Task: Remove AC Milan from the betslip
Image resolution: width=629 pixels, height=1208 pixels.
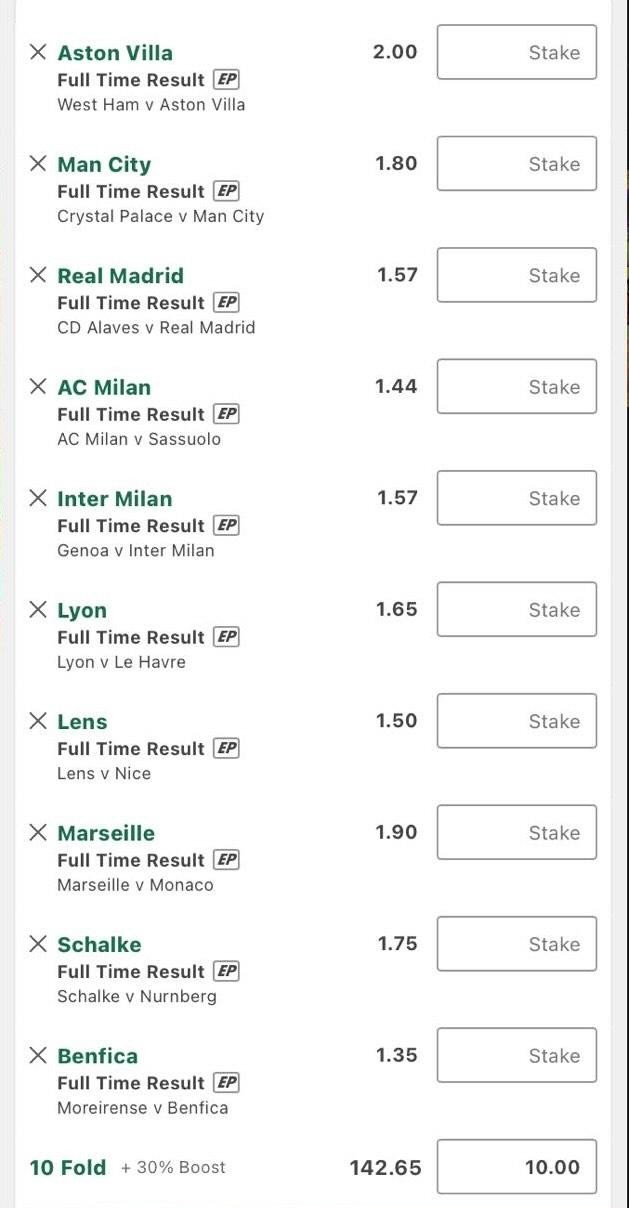Action: 38,387
